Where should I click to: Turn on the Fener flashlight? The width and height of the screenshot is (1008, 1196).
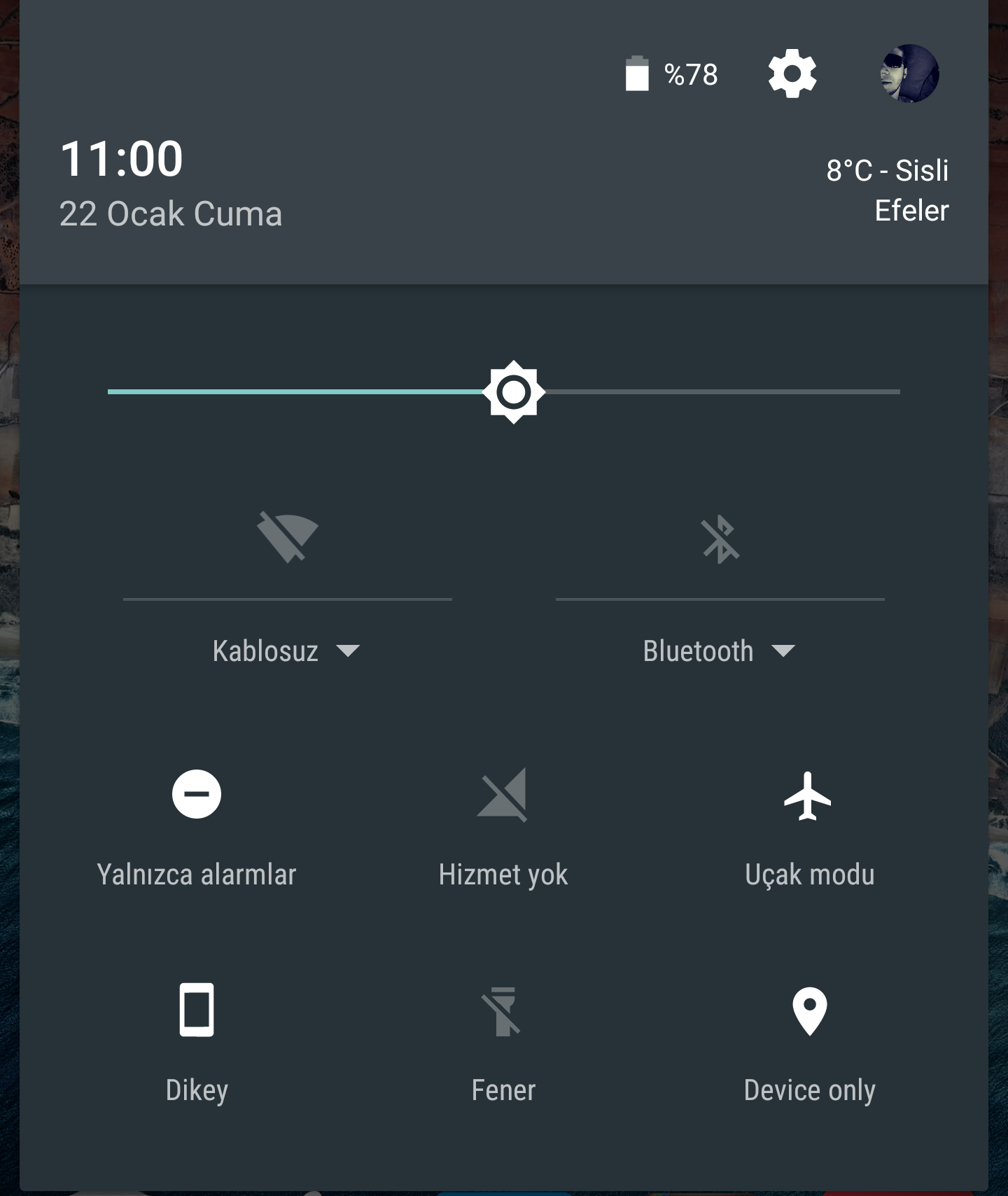click(x=503, y=1010)
